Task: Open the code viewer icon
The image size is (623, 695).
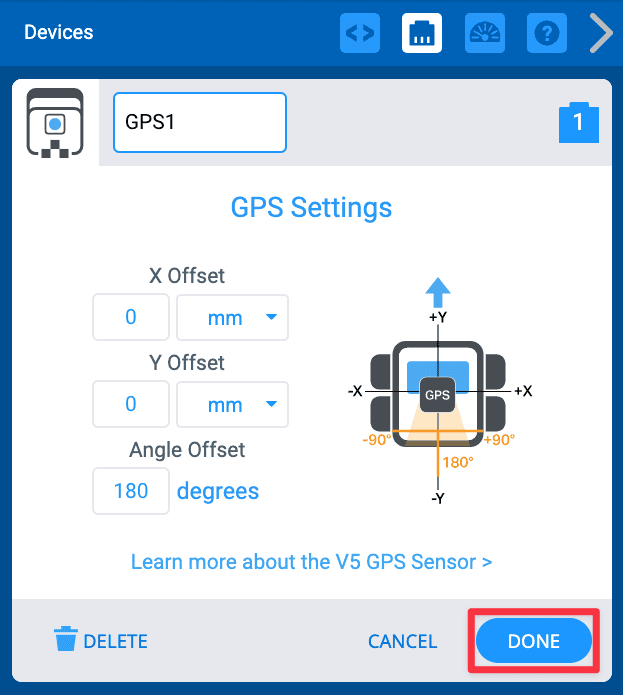Action: click(358, 33)
